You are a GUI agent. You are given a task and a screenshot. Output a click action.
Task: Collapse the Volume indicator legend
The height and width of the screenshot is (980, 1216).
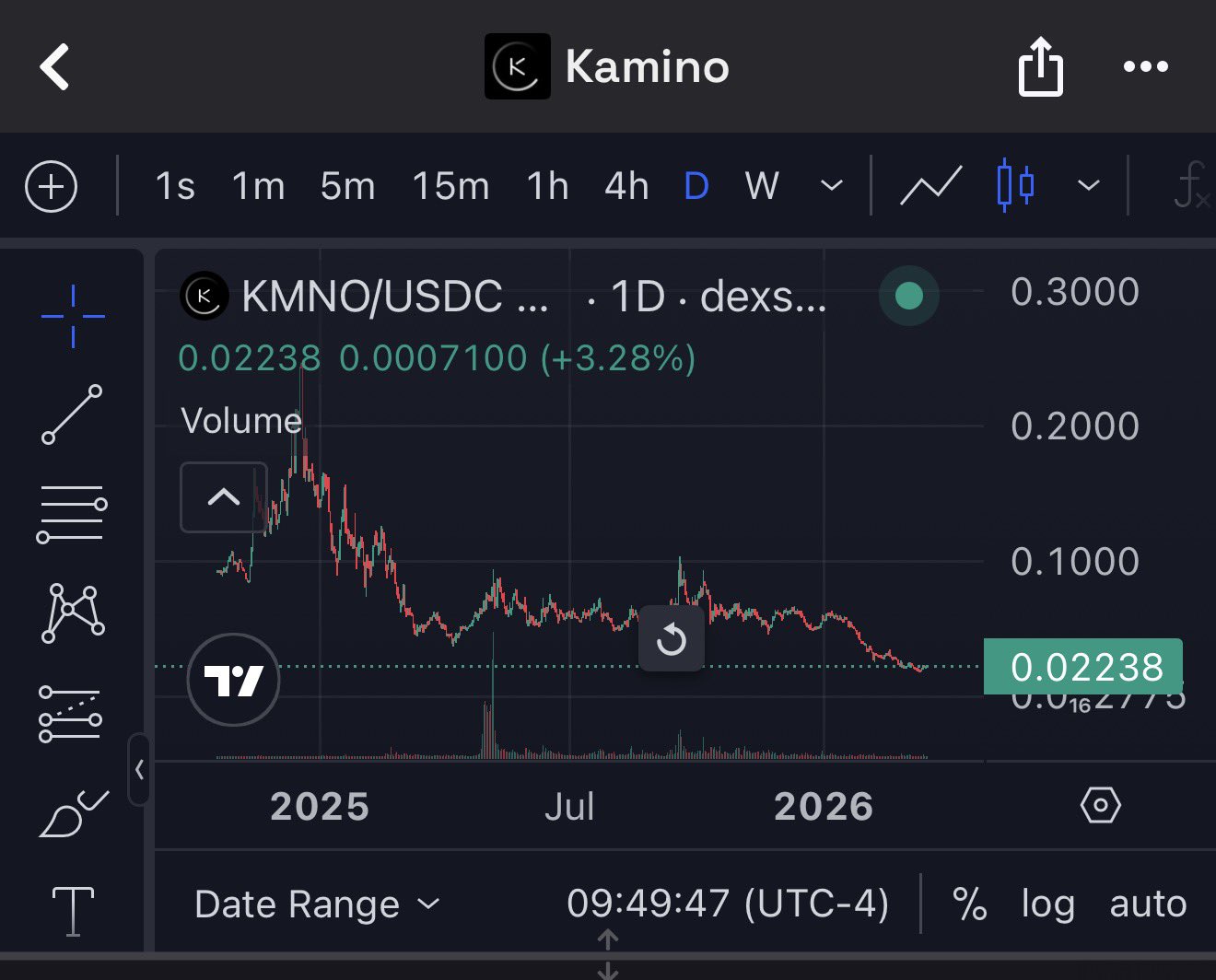tap(224, 497)
